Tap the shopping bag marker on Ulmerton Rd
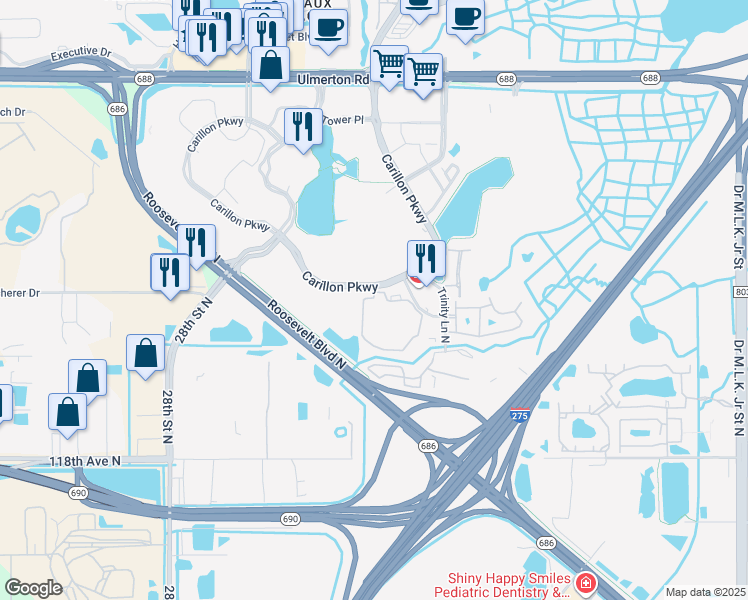748x600 pixels. (x=271, y=66)
